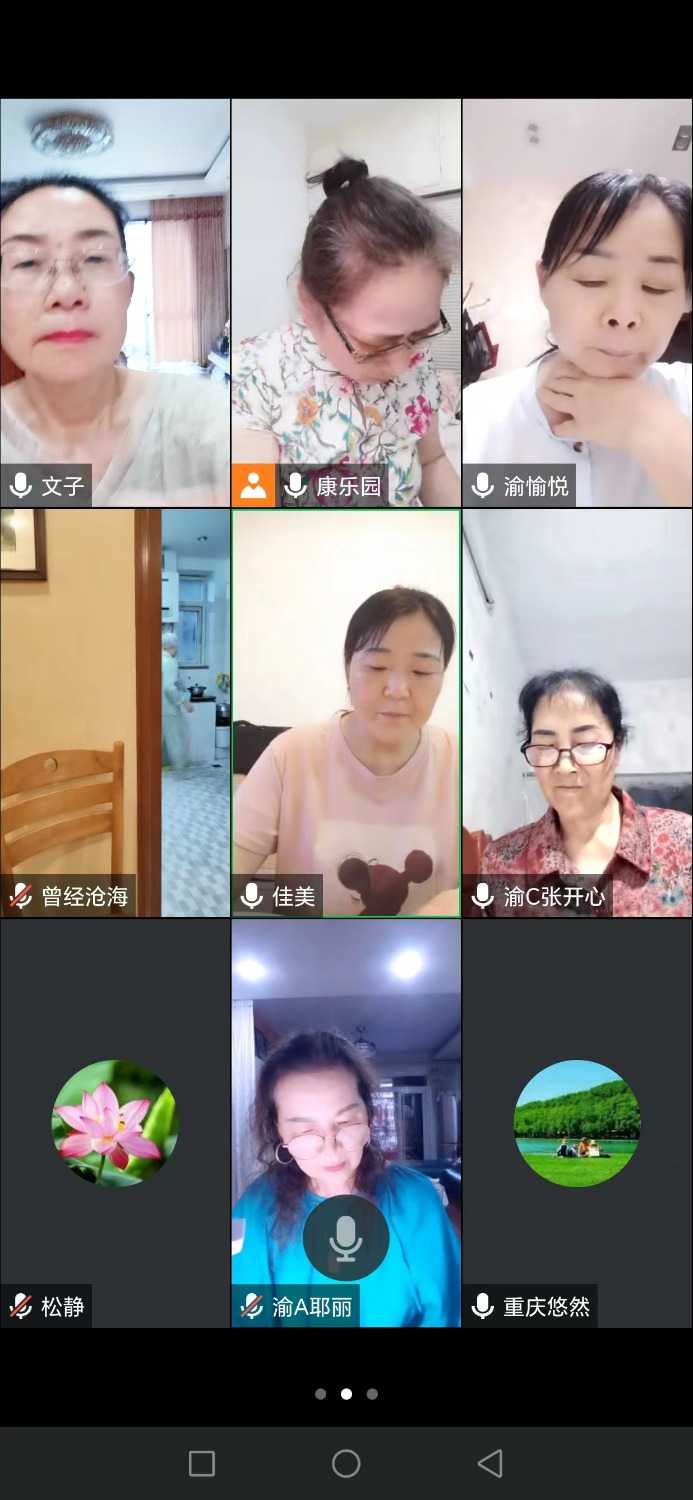The image size is (693, 1500).
Task: Open 文子's video tile
Action: (115, 300)
